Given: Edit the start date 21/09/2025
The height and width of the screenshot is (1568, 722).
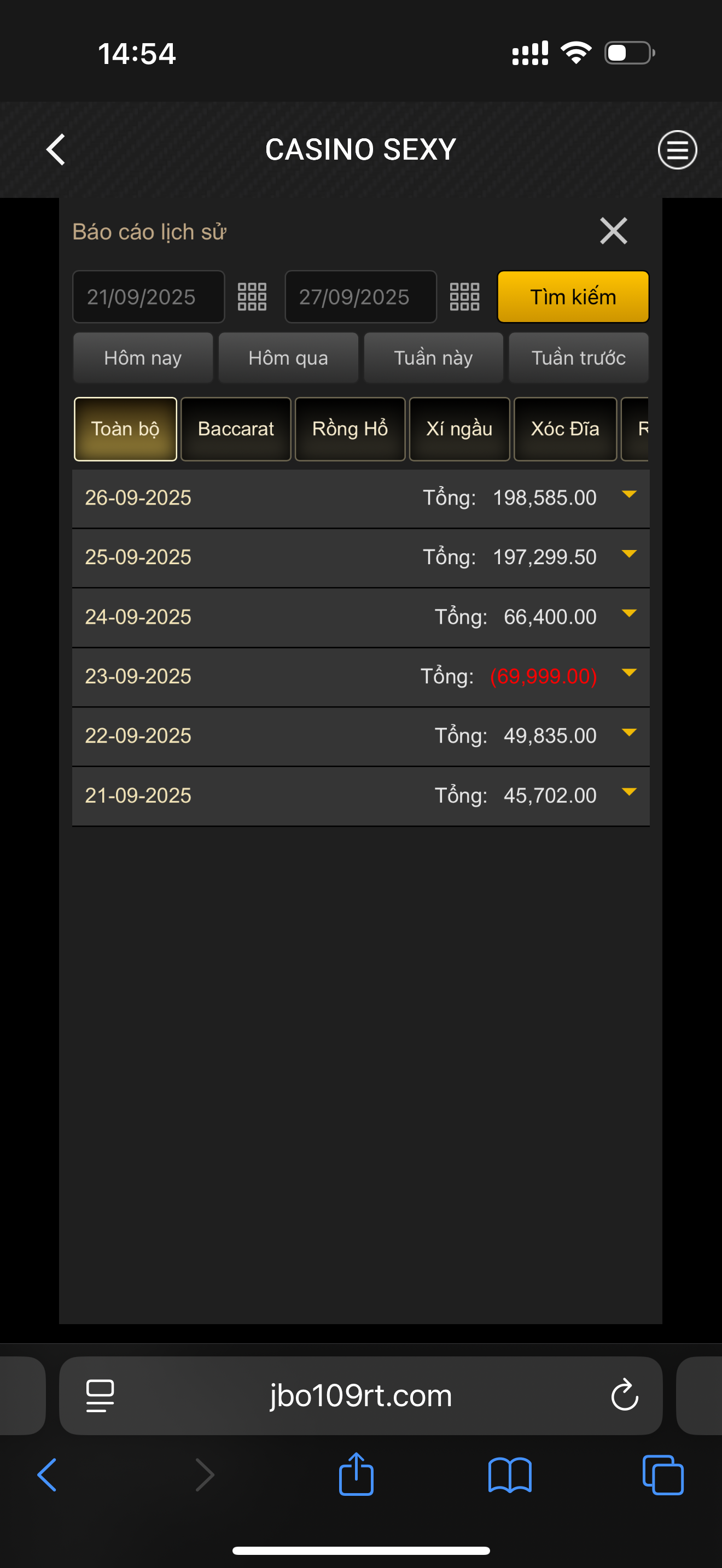Looking at the screenshot, I should click(x=148, y=297).
